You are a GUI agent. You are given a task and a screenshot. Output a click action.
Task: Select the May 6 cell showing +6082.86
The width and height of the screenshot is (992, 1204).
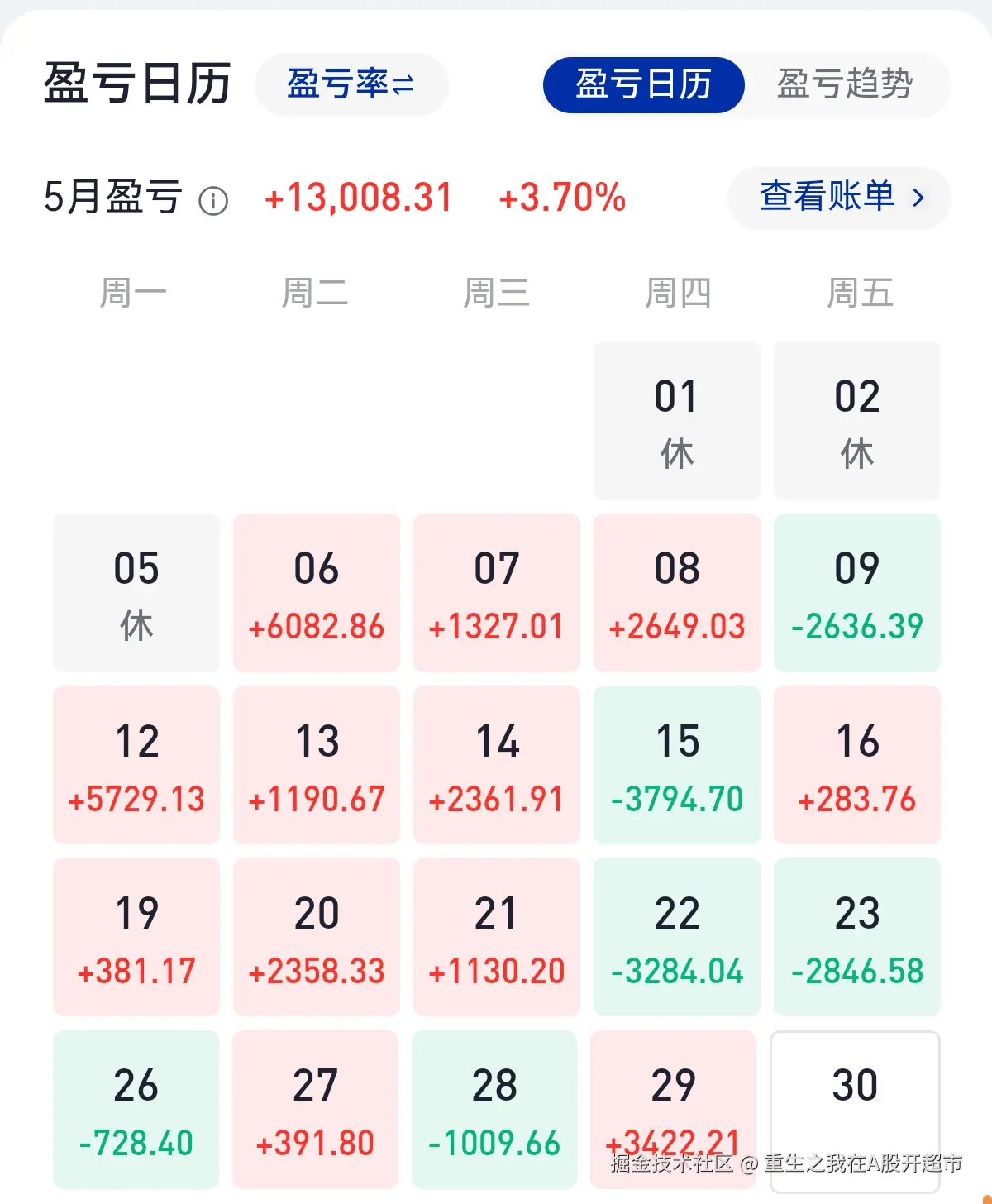point(316,592)
